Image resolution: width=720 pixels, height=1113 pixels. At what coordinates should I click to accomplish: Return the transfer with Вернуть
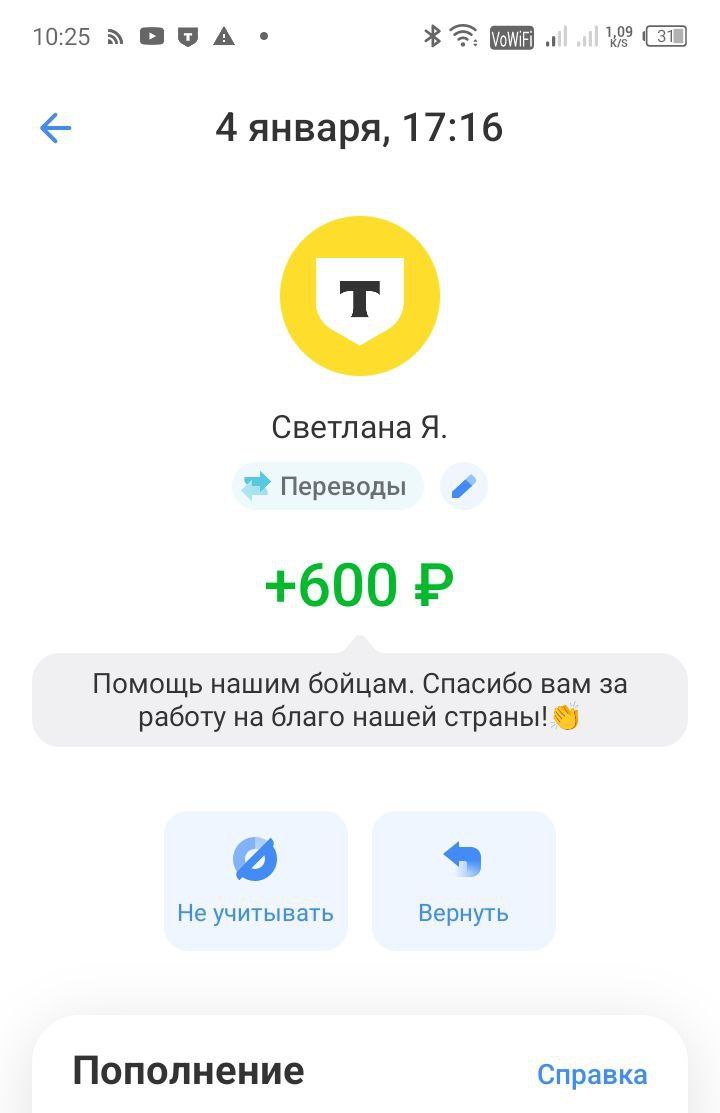coord(463,880)
